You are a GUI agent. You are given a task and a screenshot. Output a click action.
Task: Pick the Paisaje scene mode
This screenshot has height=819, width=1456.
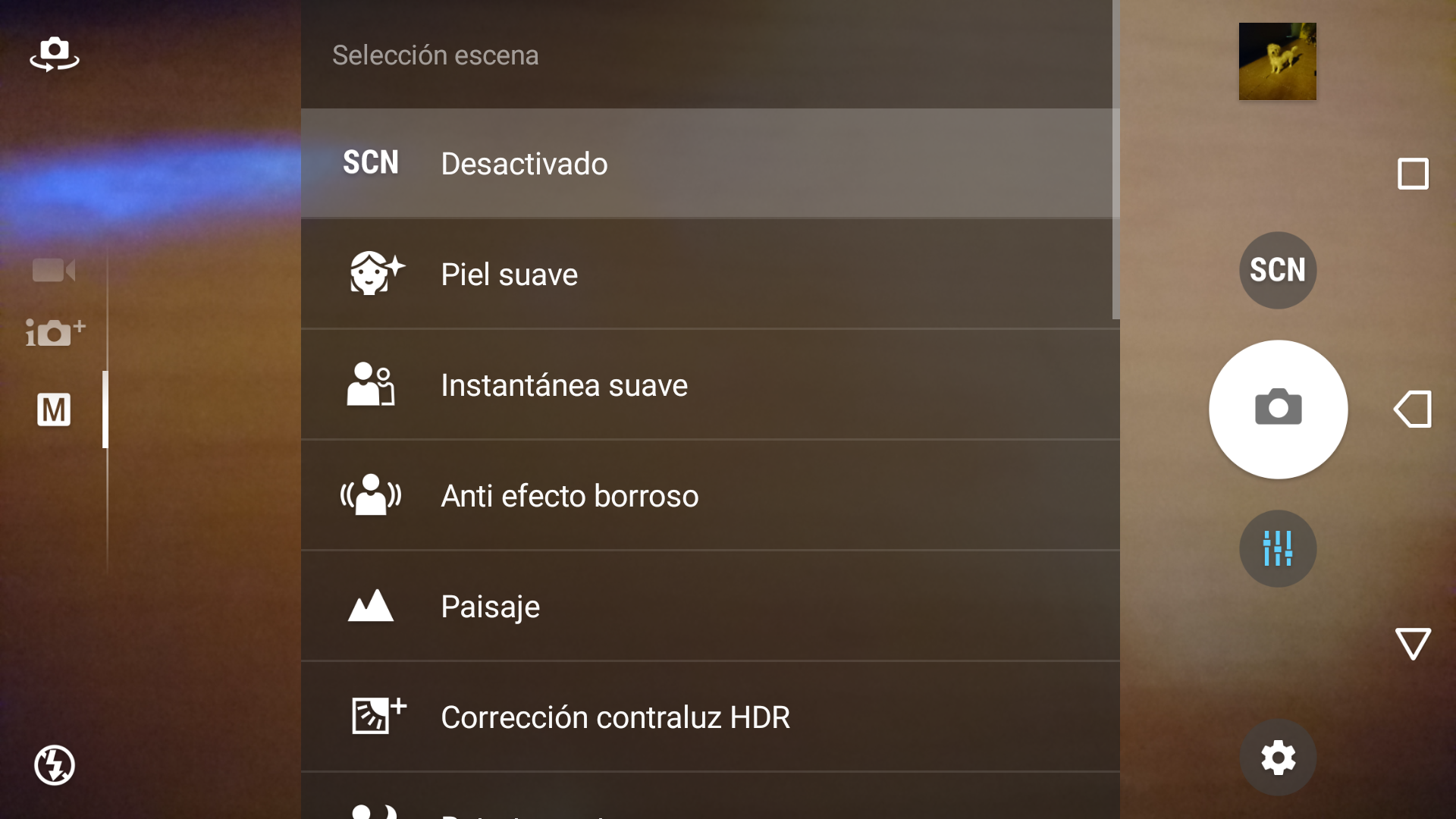[x=709, y=607]
